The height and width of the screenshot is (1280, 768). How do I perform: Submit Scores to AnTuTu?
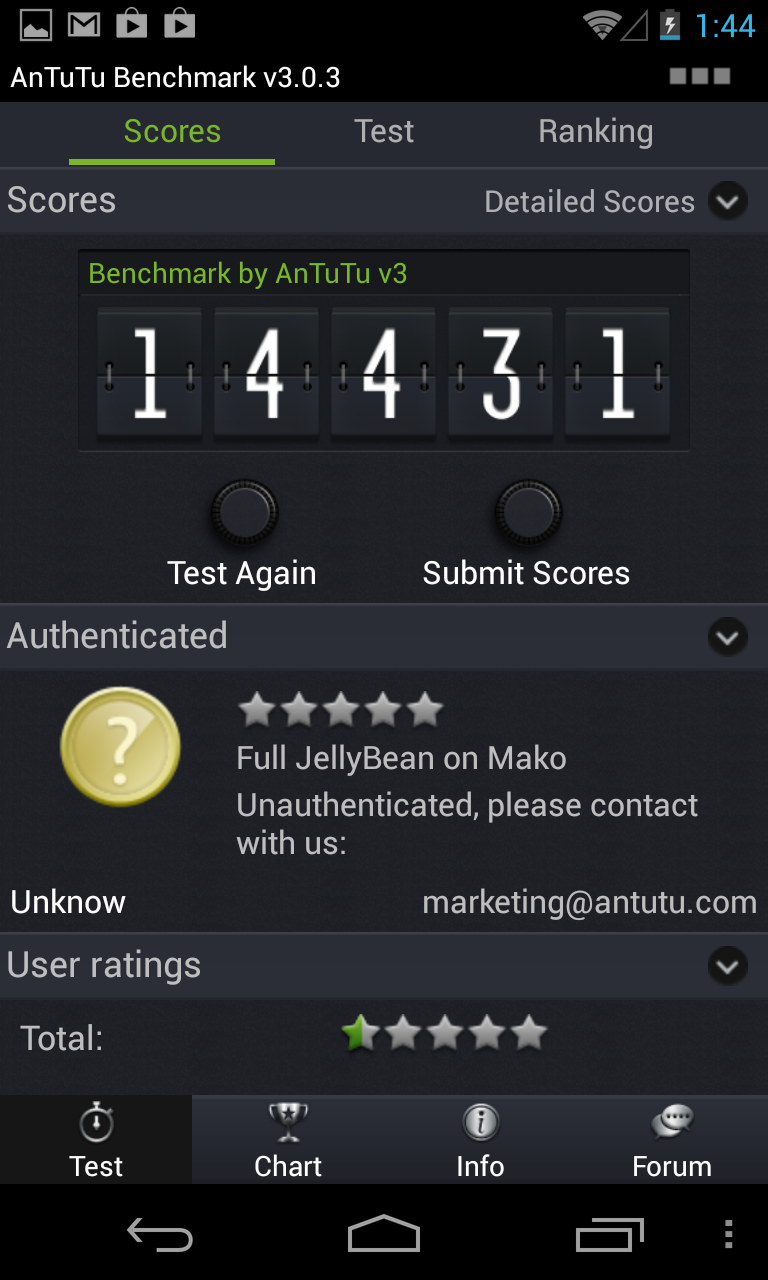[x=528, y=513]
